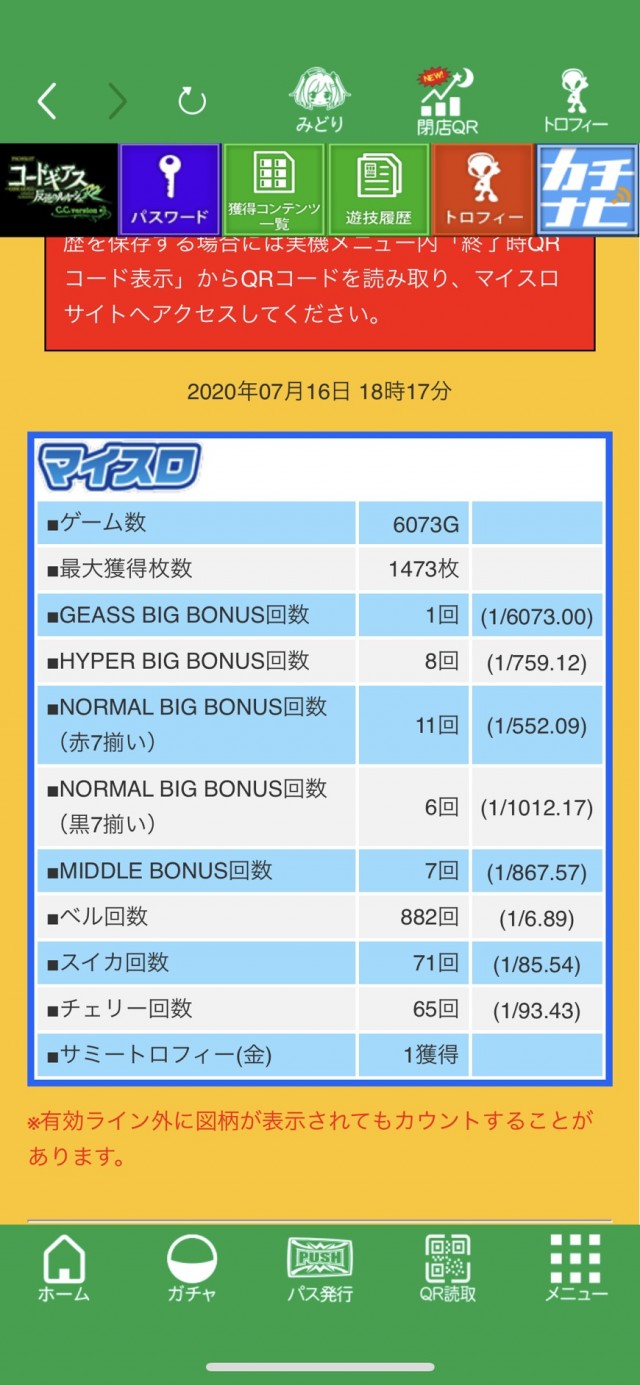The width and height of the screenshot is (640, 1385).
Task: Switch to the ホーム tab
Action: 64,1268
